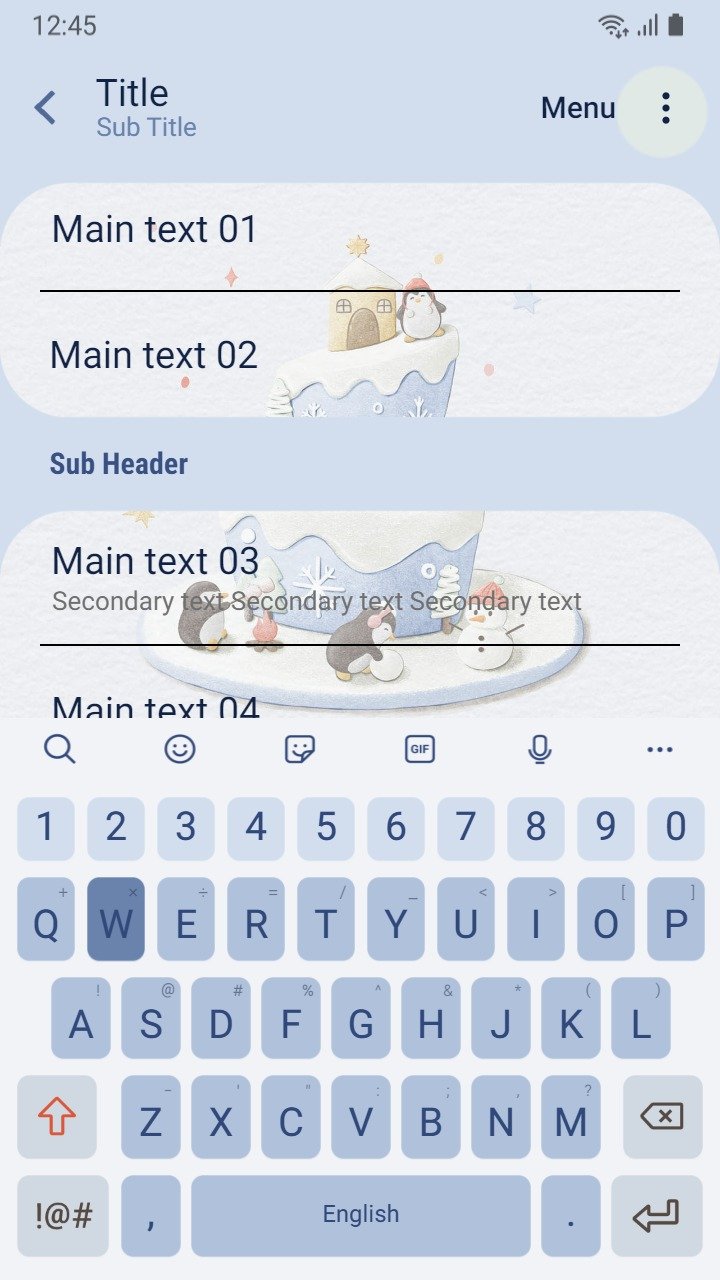The height and width of the screenshot is (1280, 720).
Task: Tap the shift key
Action: coord(57,1116)
